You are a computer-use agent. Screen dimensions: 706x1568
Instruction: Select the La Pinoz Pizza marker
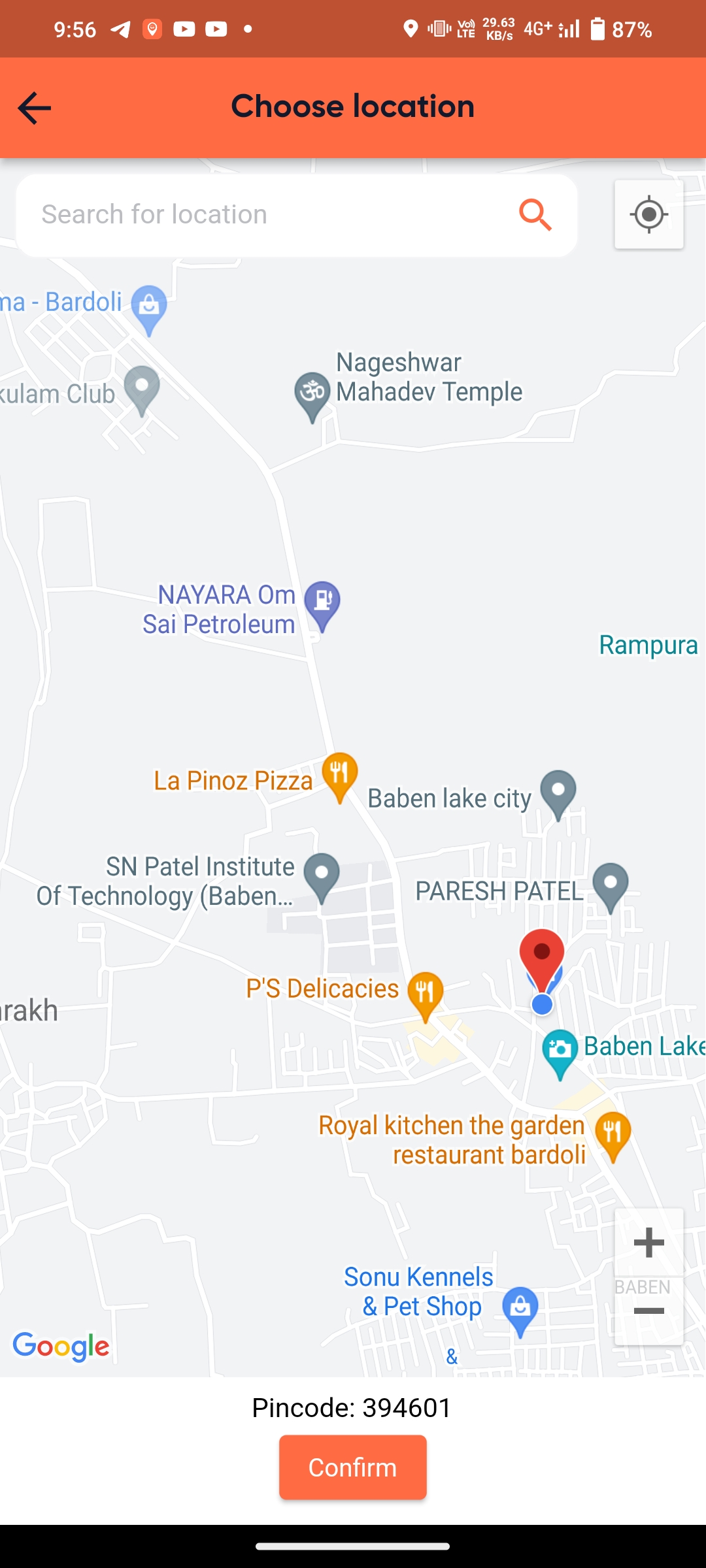[339, 775]
